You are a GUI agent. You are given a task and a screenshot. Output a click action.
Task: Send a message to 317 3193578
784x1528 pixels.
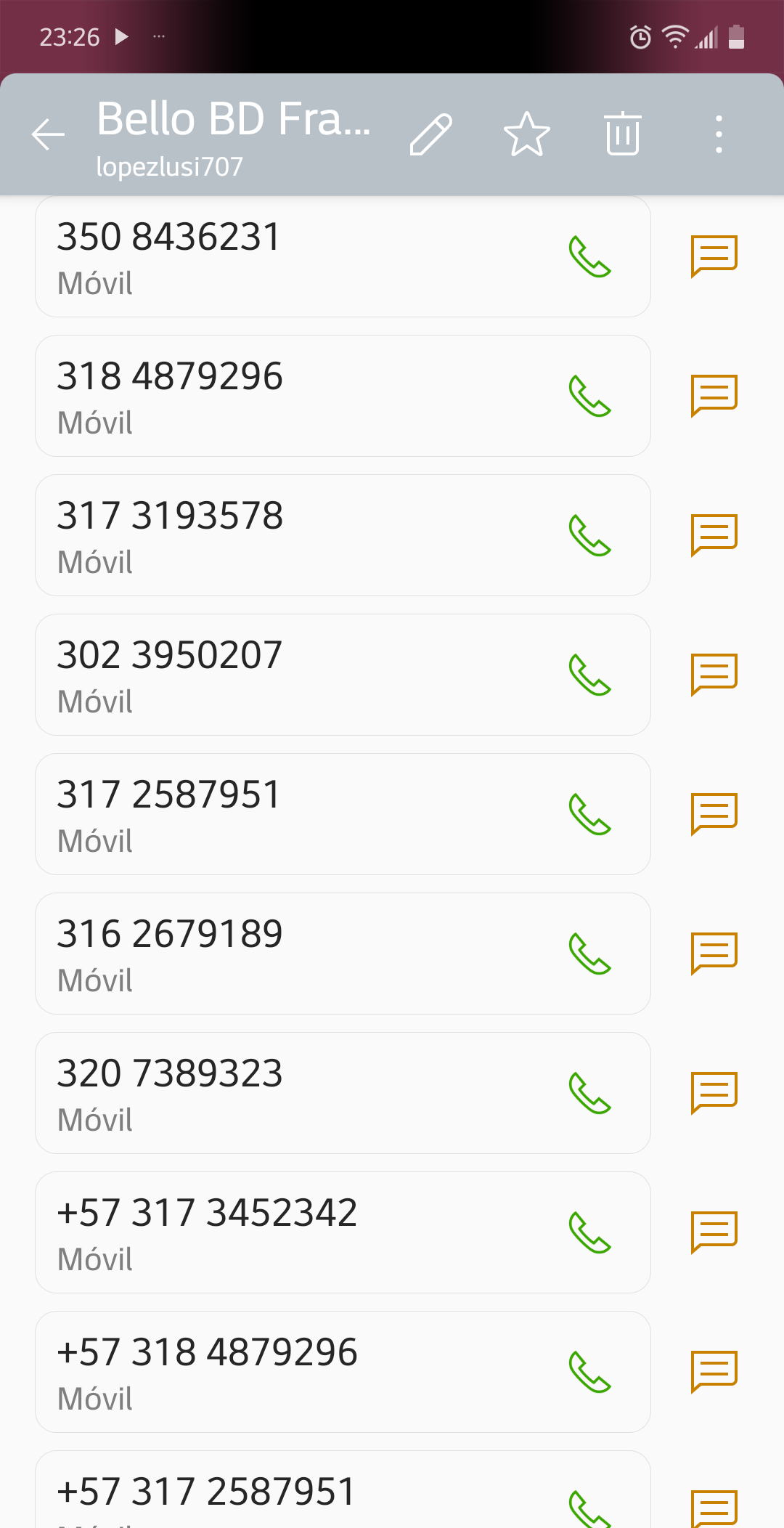point(714,535)
